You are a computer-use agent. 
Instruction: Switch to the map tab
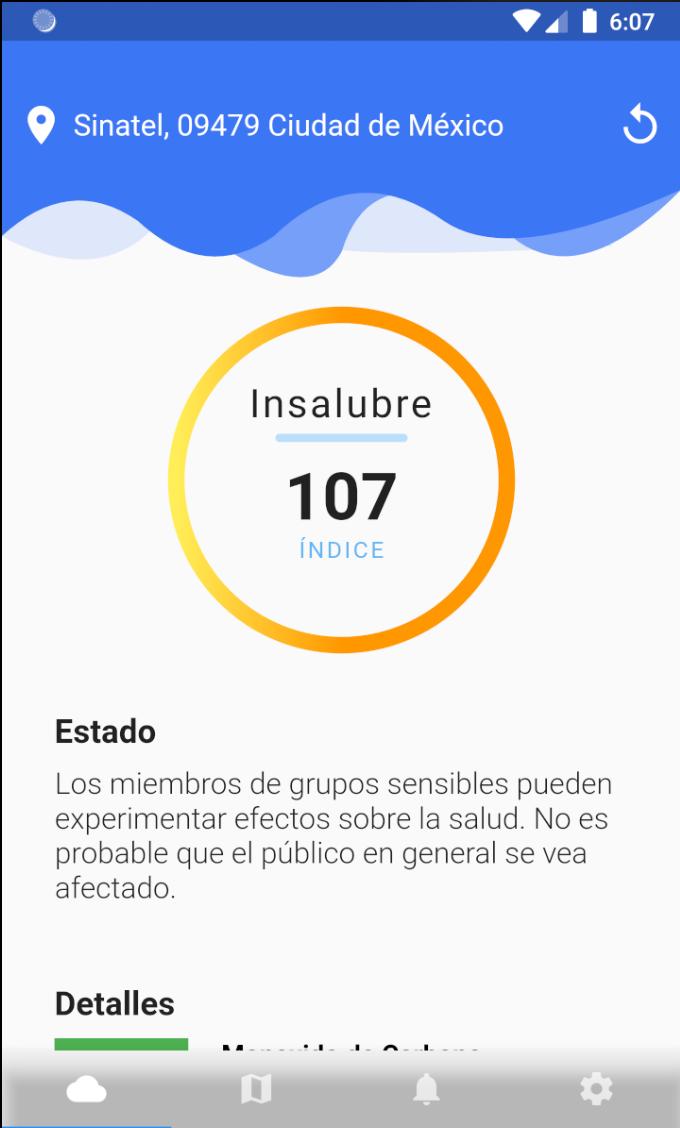tap(256, 1089)
